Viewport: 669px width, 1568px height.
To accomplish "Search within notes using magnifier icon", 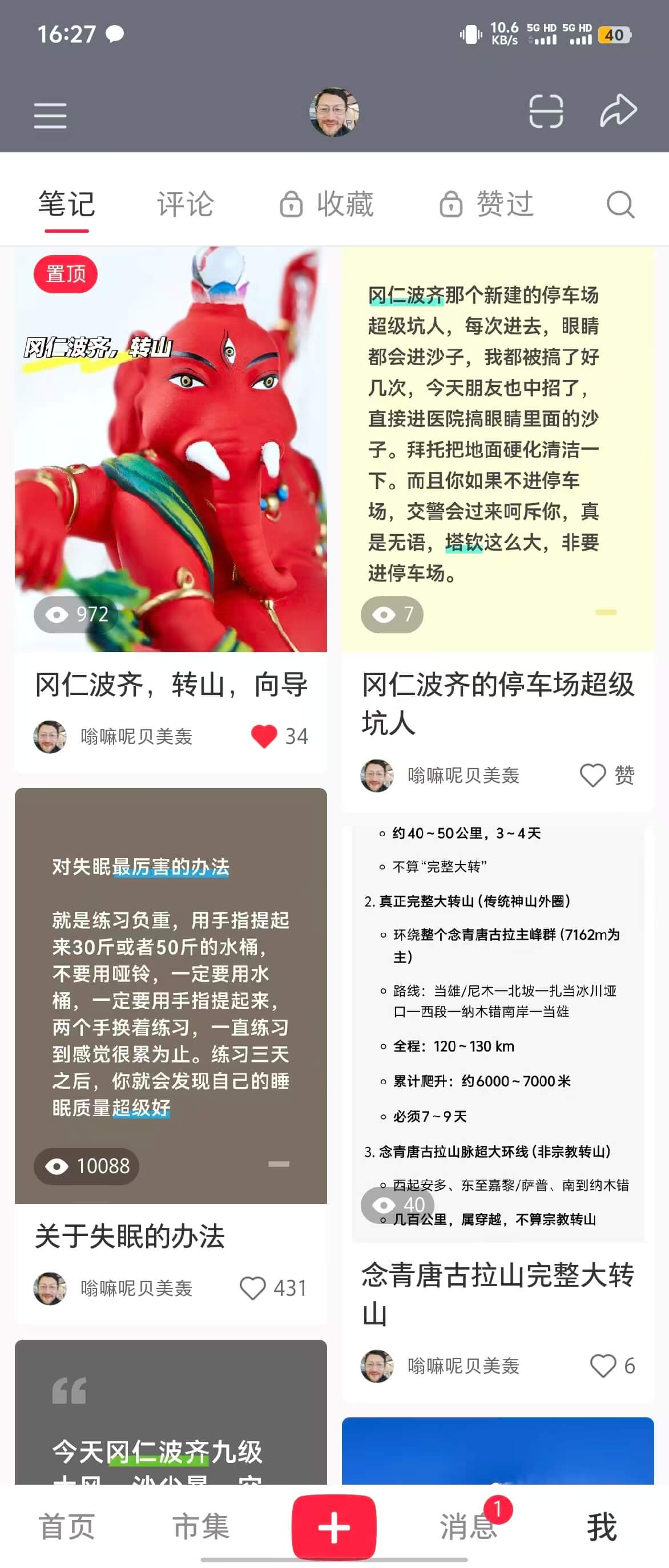I will click(620, 204).
